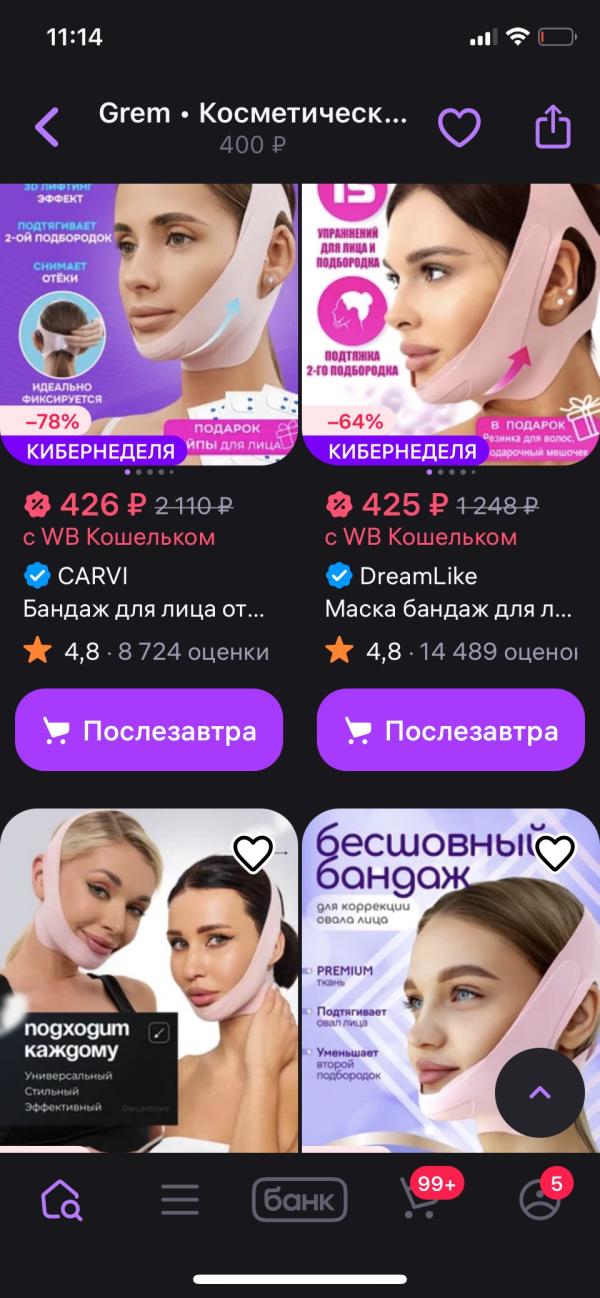The width and height of the screenshot is (600, 1298).
Task: Like the 'бесшовный бандаж' product
Action: (x=555, y=852)
